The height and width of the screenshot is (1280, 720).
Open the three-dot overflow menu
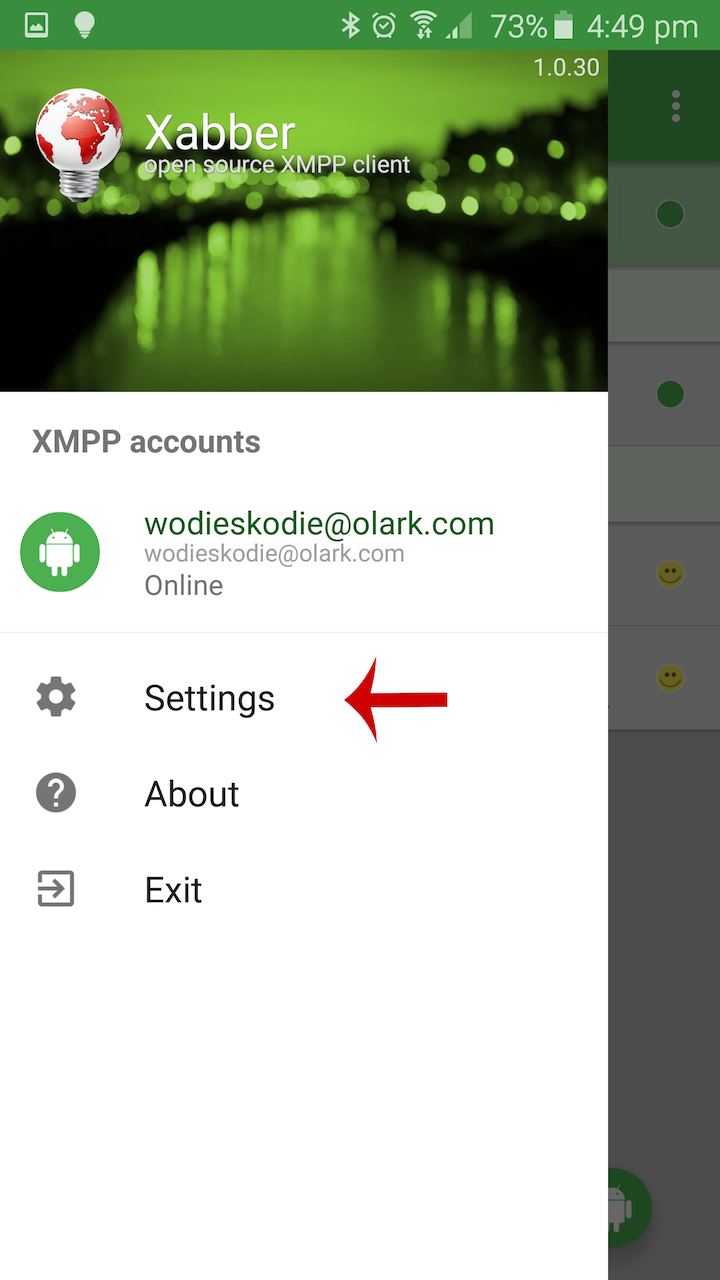[676, 106]
